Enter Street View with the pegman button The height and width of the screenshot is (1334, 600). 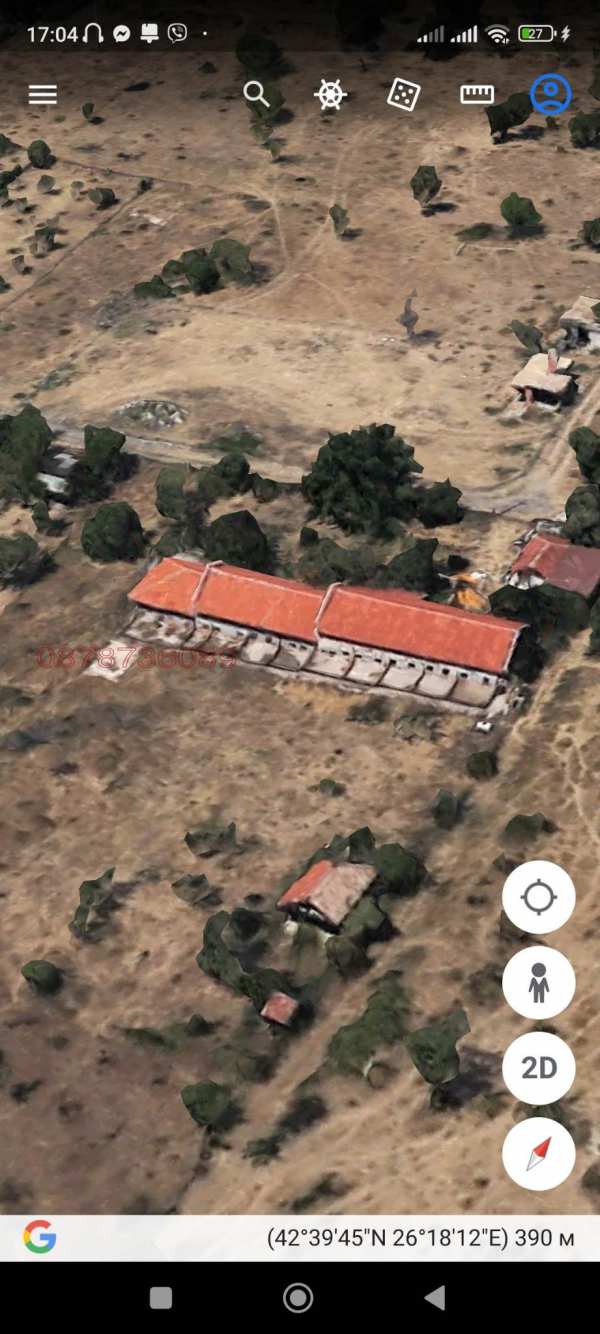coord(539,983)
